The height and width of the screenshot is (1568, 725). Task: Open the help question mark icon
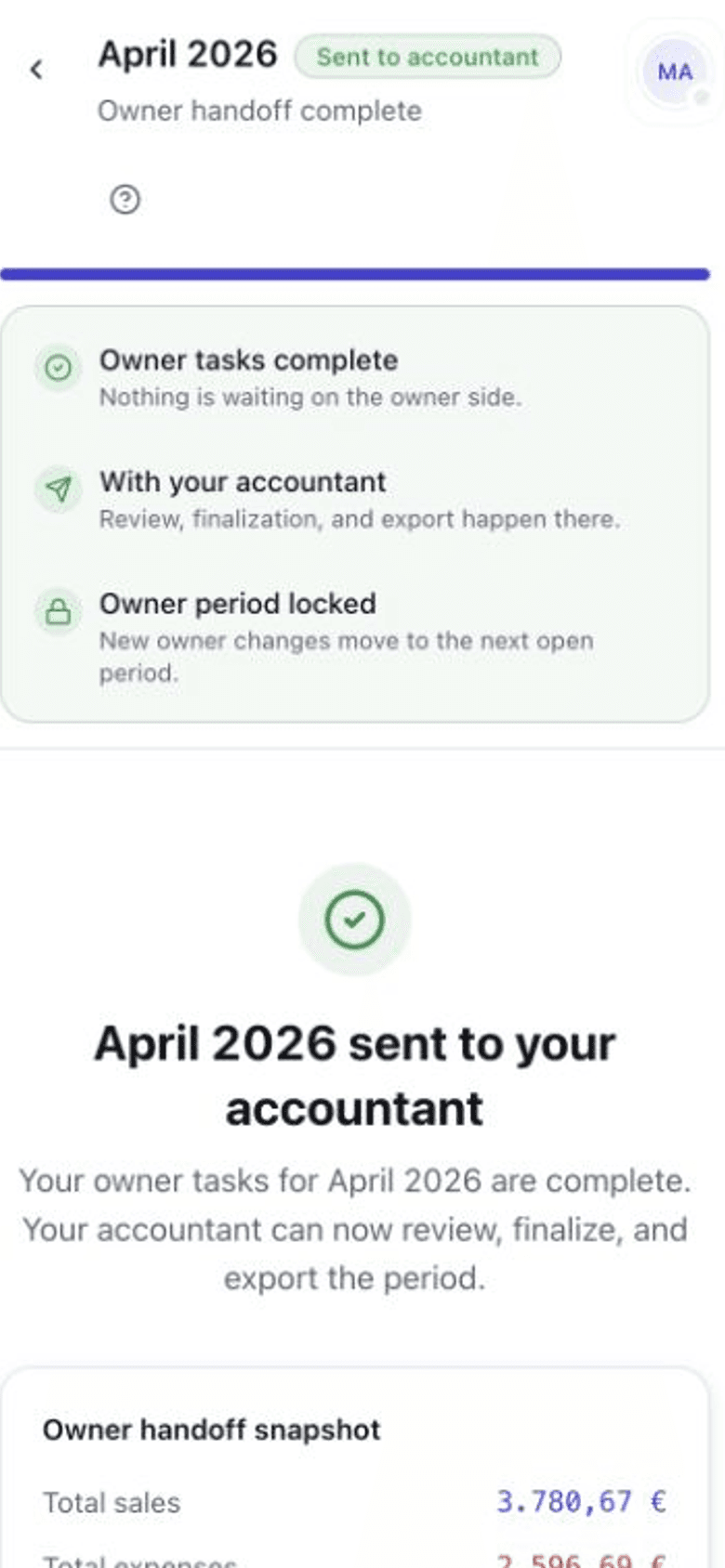point(125,200)
